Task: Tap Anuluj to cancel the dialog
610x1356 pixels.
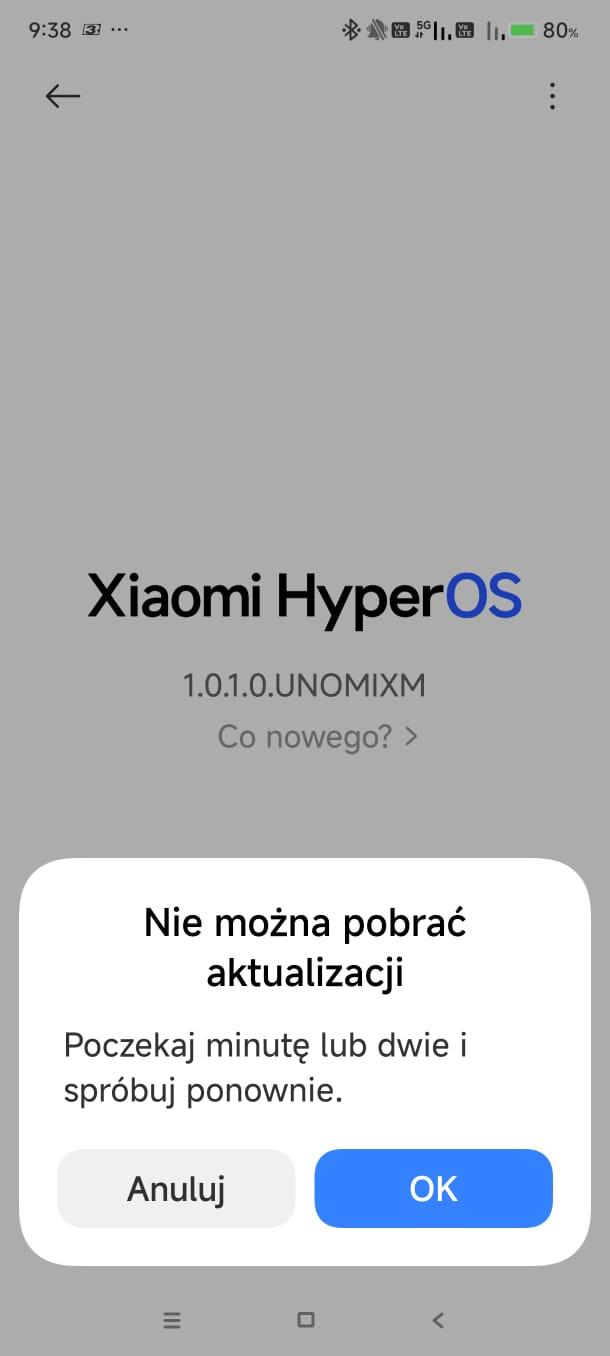Action: pyautogui.click(x=176, y=1188)
